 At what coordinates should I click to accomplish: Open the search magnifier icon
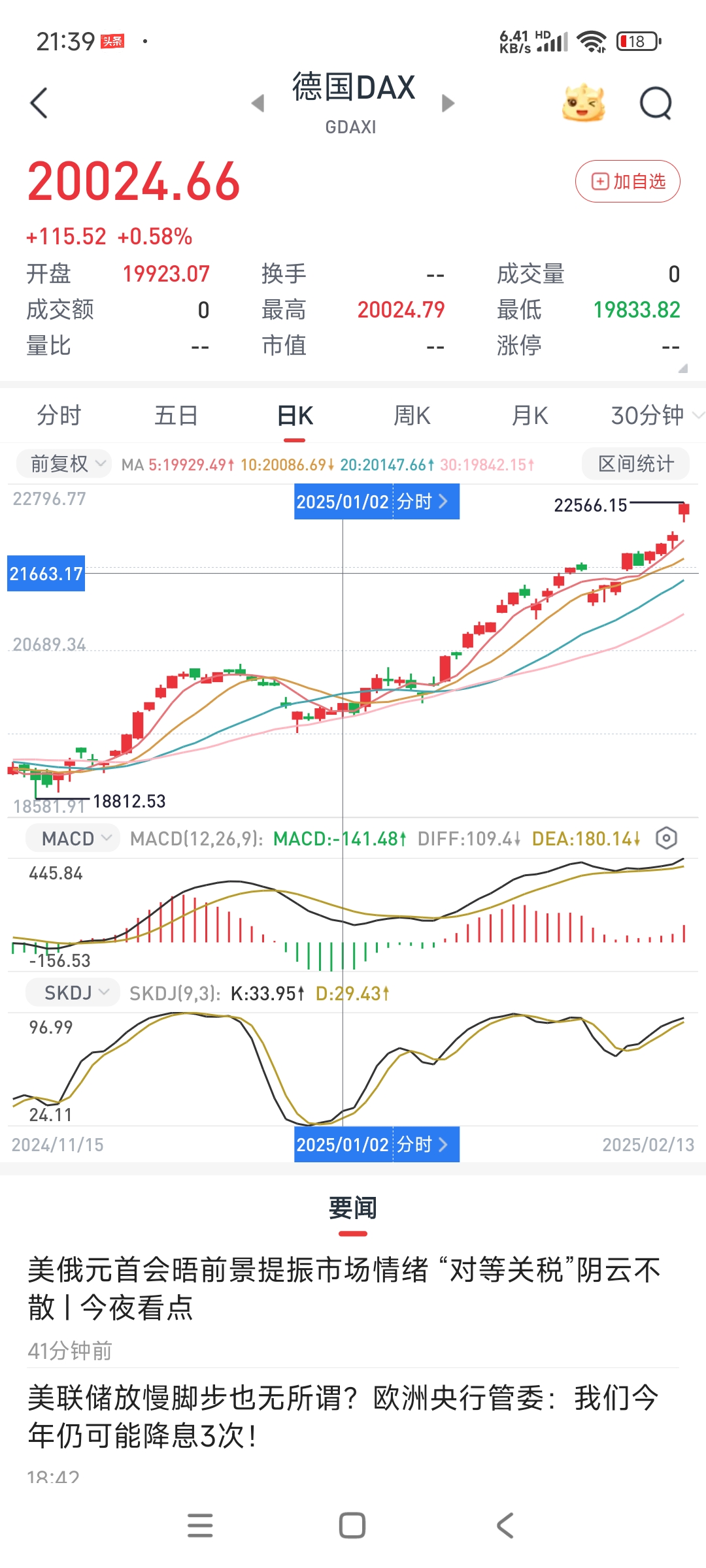656,103
